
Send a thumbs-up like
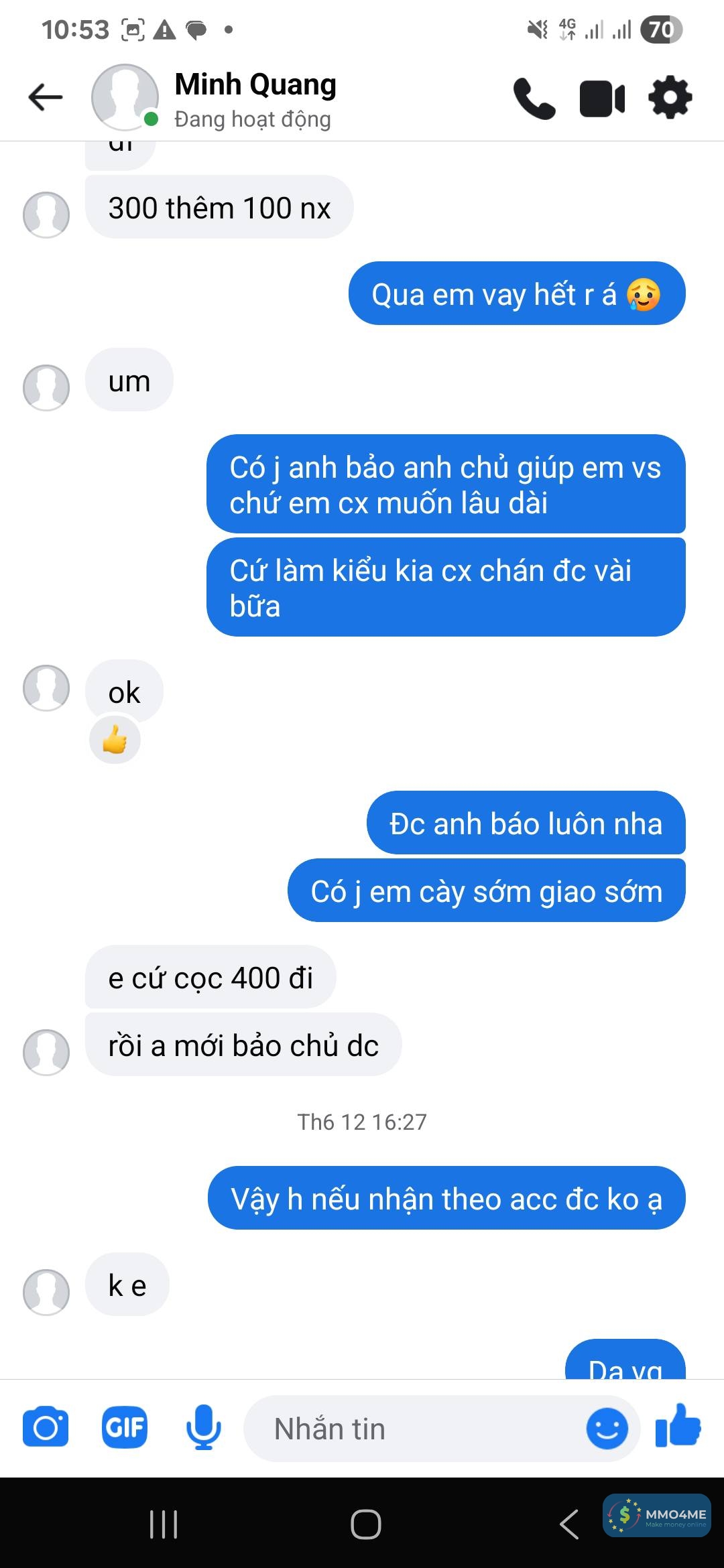678,1426
